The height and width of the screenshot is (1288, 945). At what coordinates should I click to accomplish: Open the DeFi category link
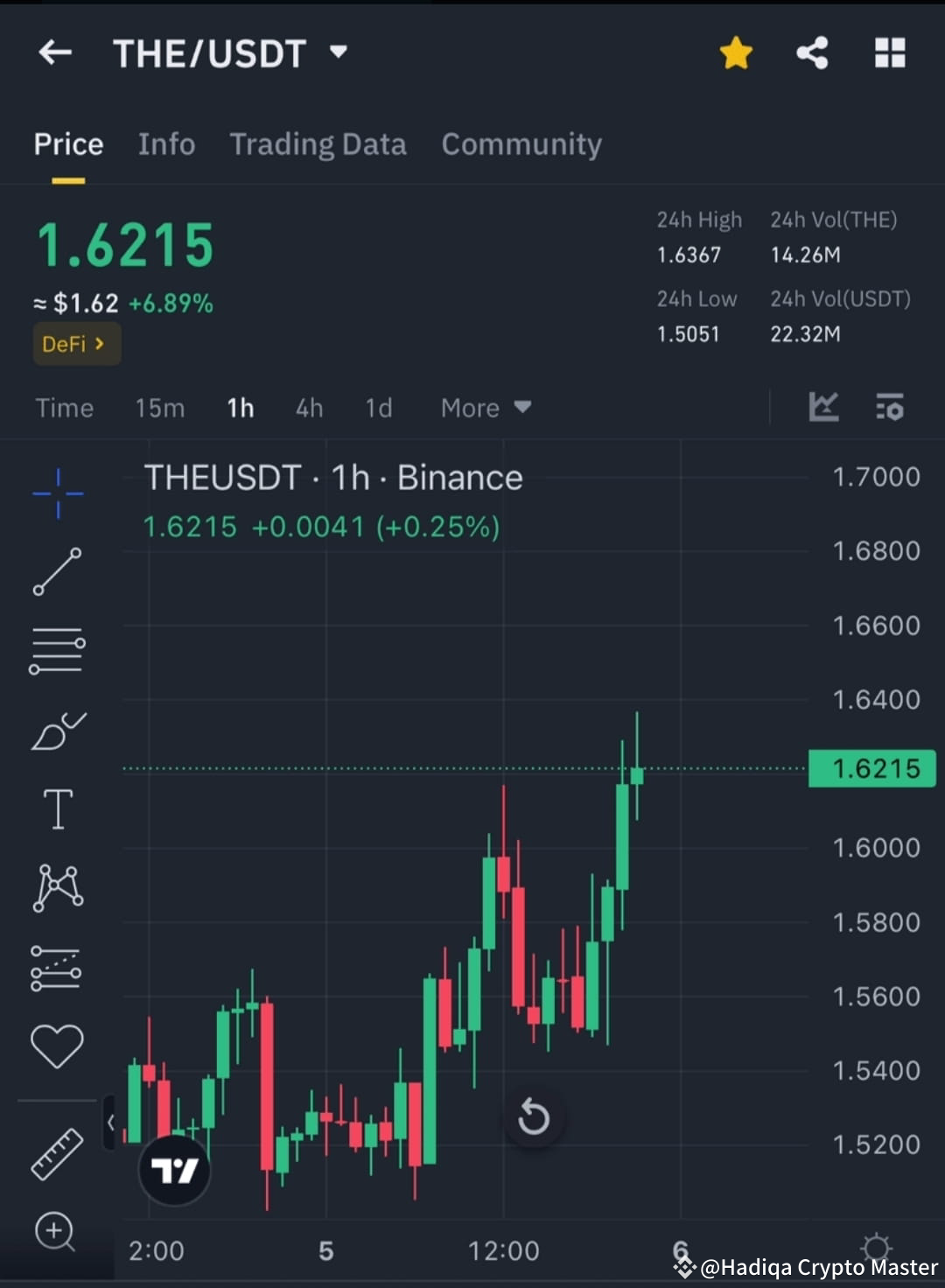coord(76,344)
